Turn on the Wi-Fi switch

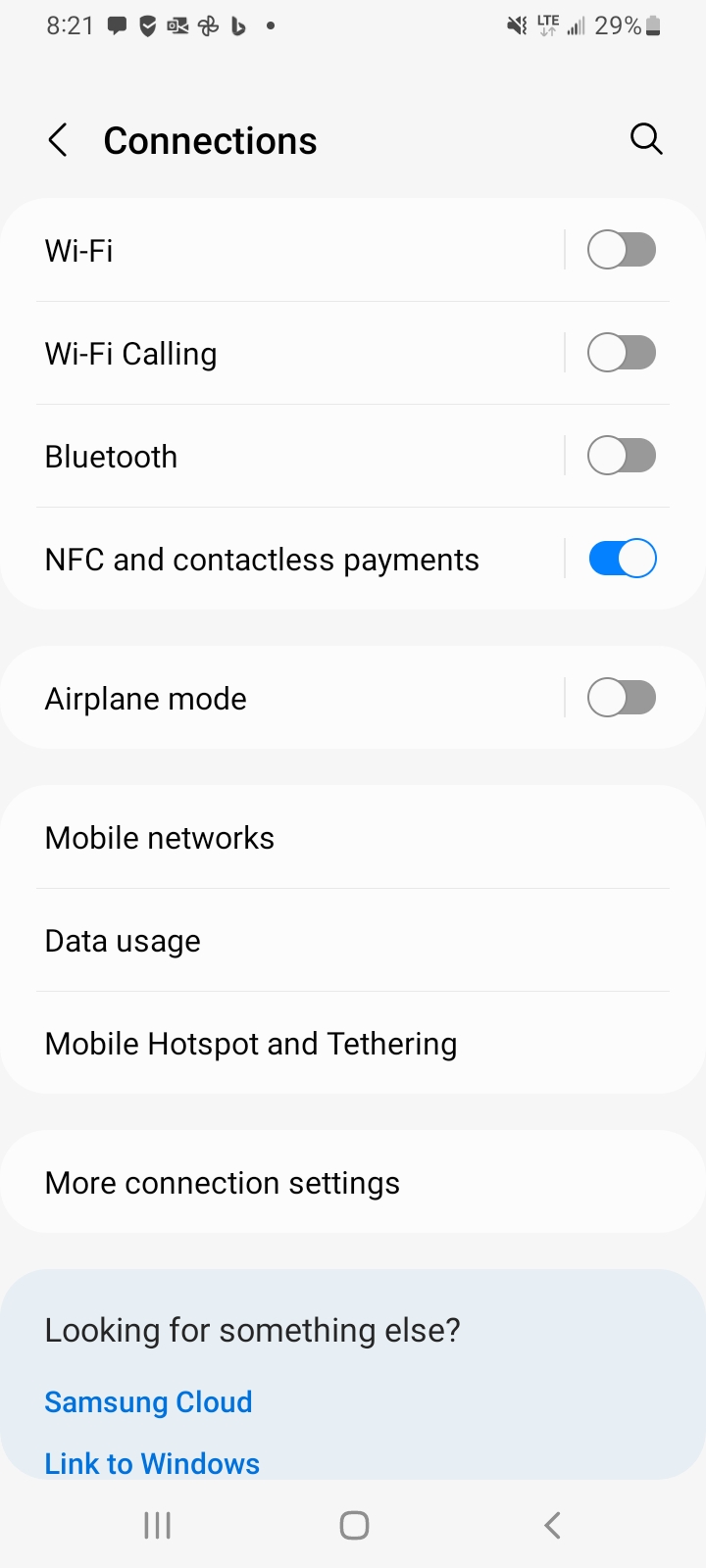[621, 250]
